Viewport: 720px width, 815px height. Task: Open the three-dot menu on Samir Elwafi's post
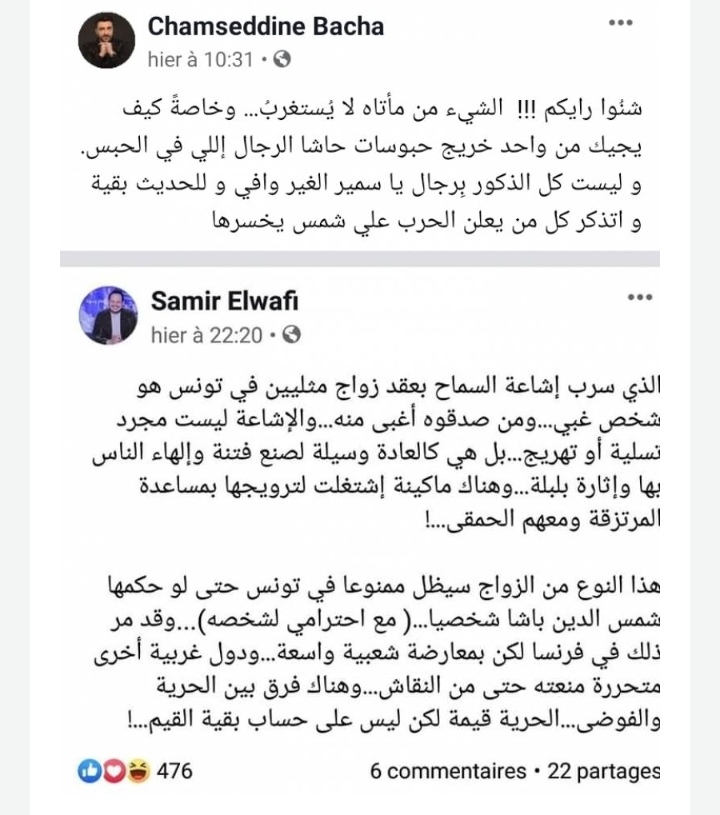639,297
